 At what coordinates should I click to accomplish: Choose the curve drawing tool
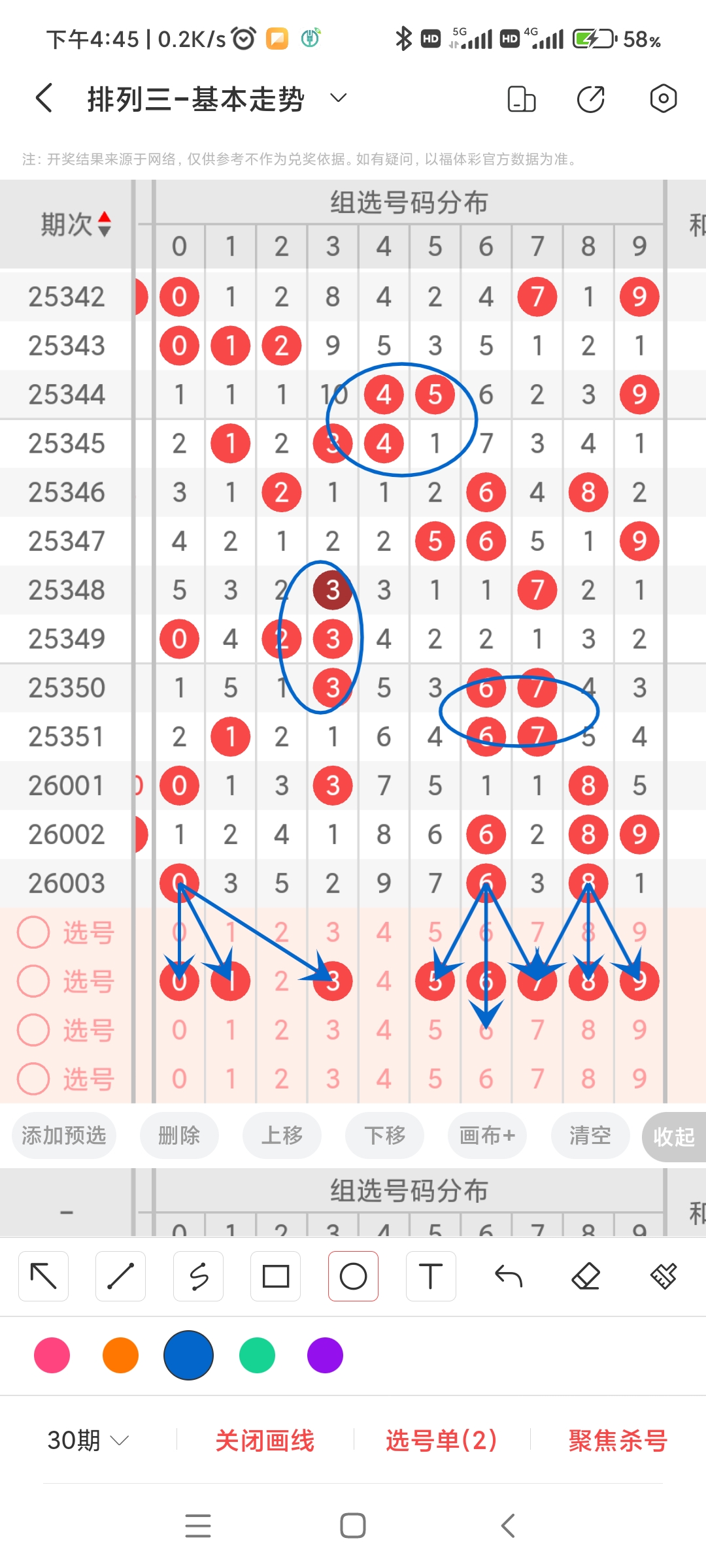coord(198,1275)
